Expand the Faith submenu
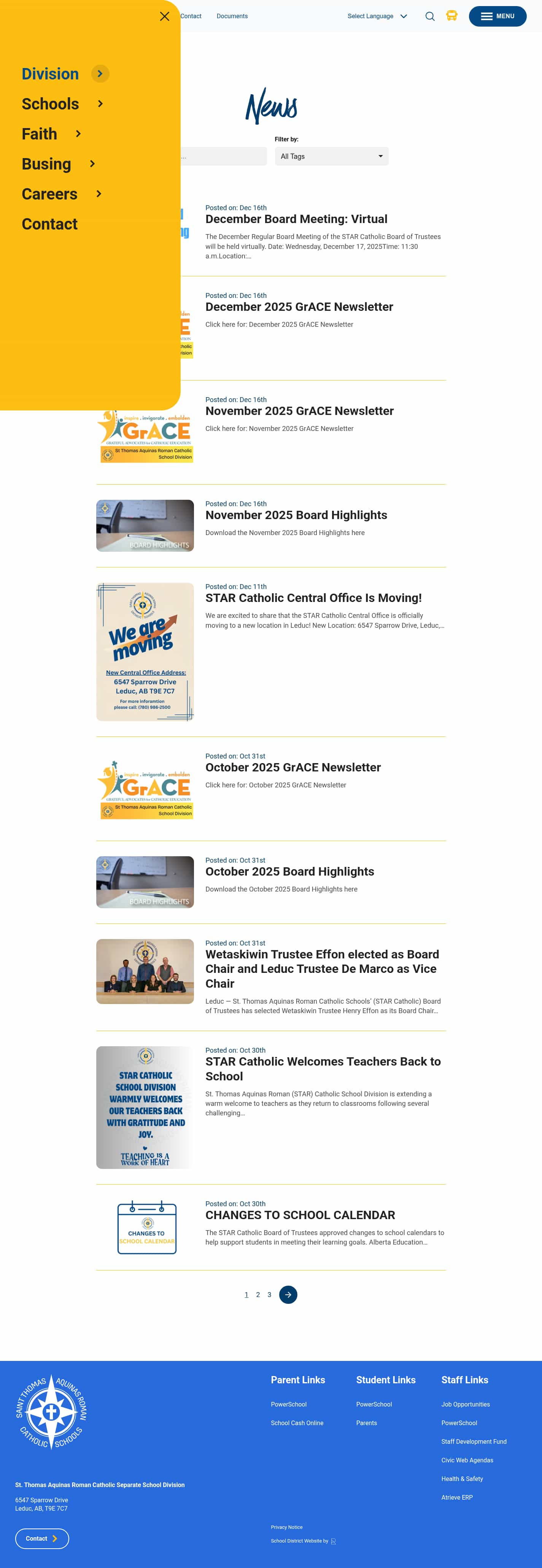Viewport: 542px width, 1568px height. click(x=78, y=134)
